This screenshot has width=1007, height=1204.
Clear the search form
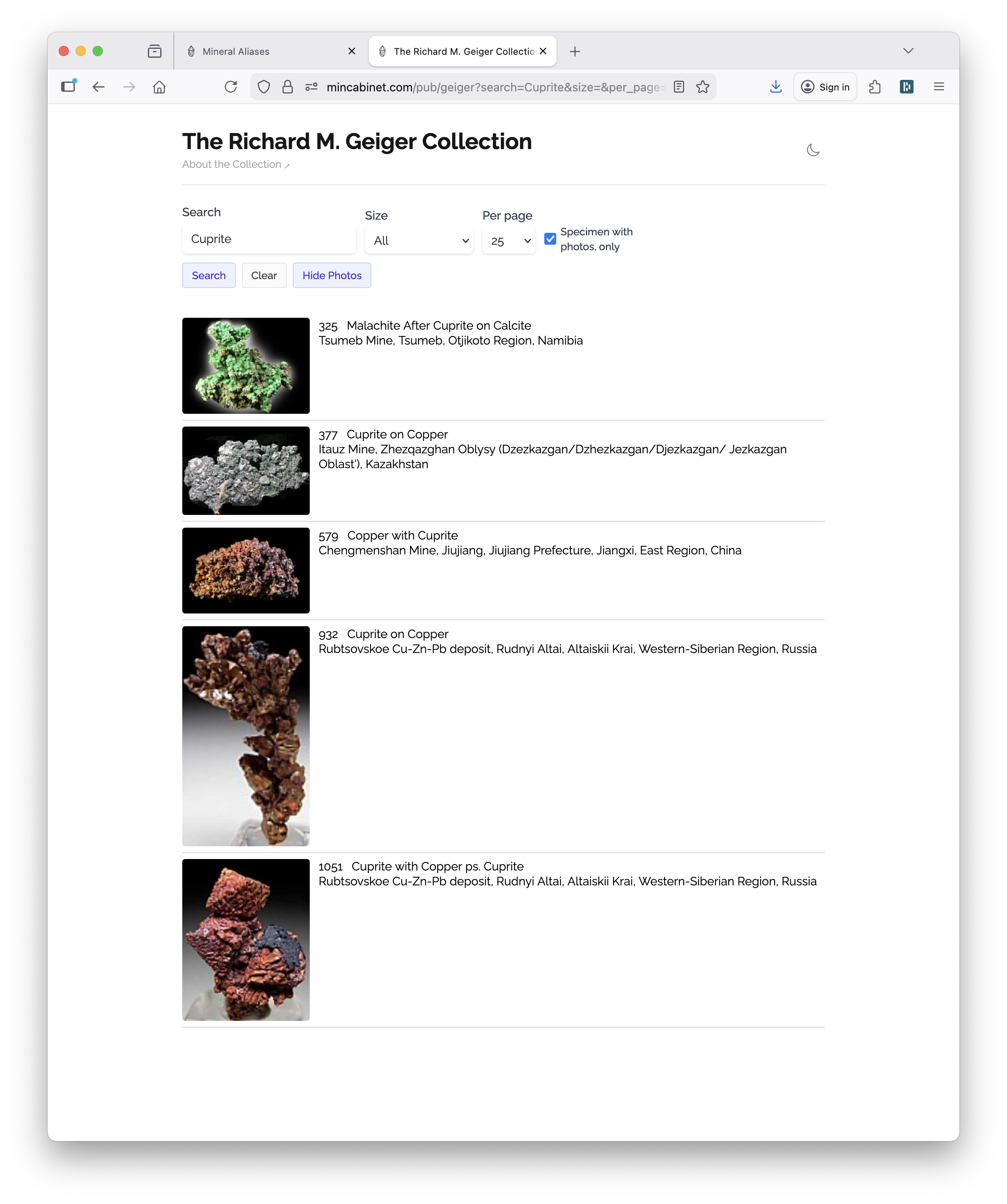[x=264, y=275]
